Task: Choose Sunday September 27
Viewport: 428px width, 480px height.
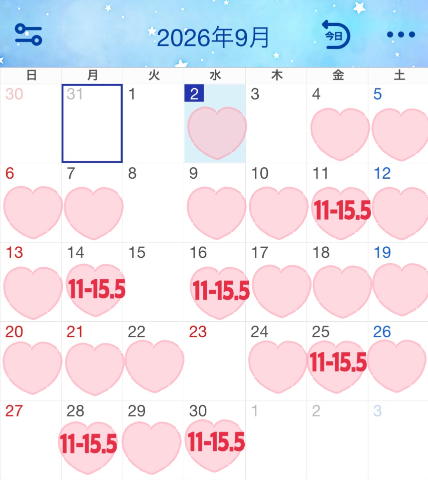Action: (31, 440)
